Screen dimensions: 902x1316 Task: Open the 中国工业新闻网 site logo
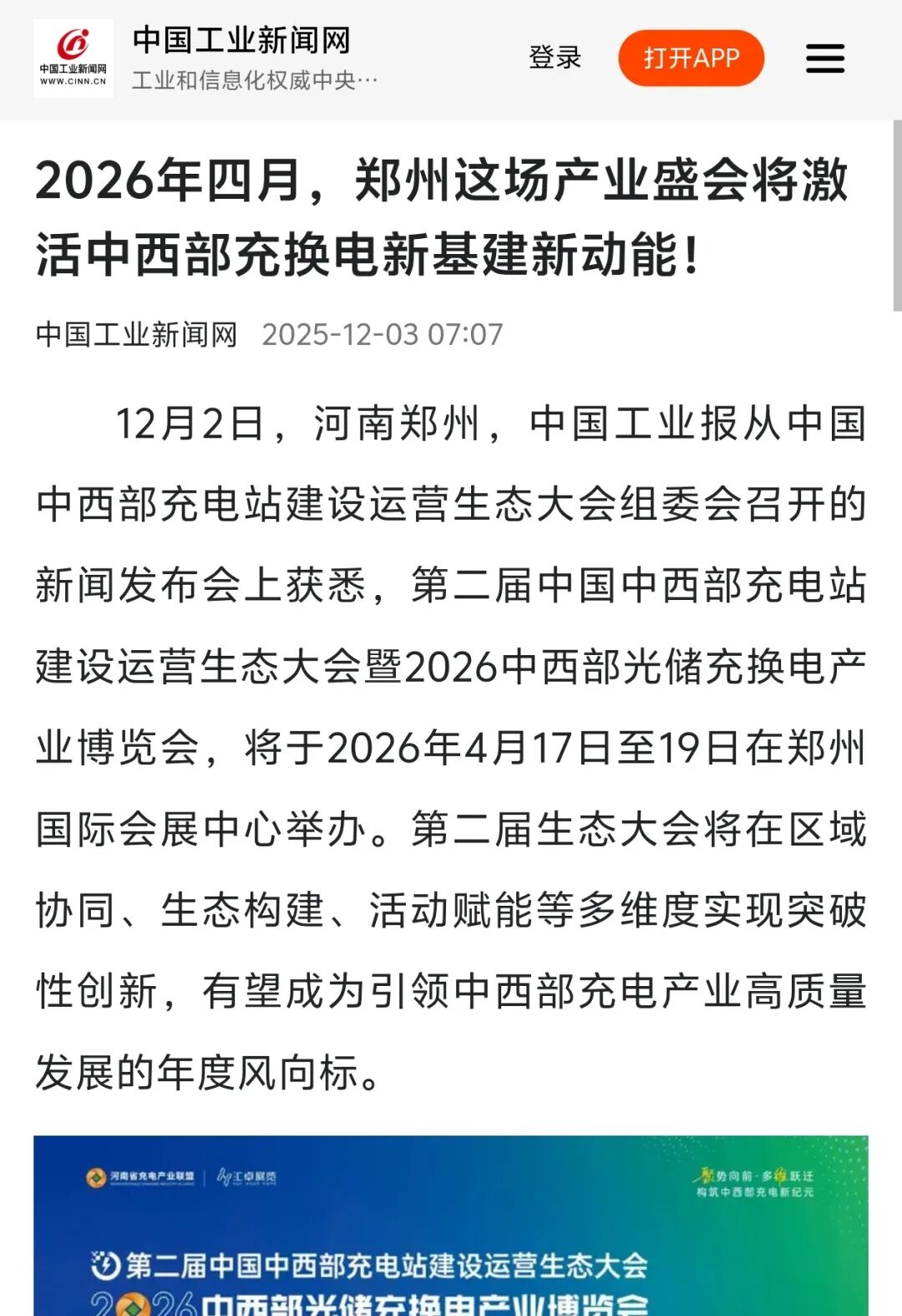(73, 58)
